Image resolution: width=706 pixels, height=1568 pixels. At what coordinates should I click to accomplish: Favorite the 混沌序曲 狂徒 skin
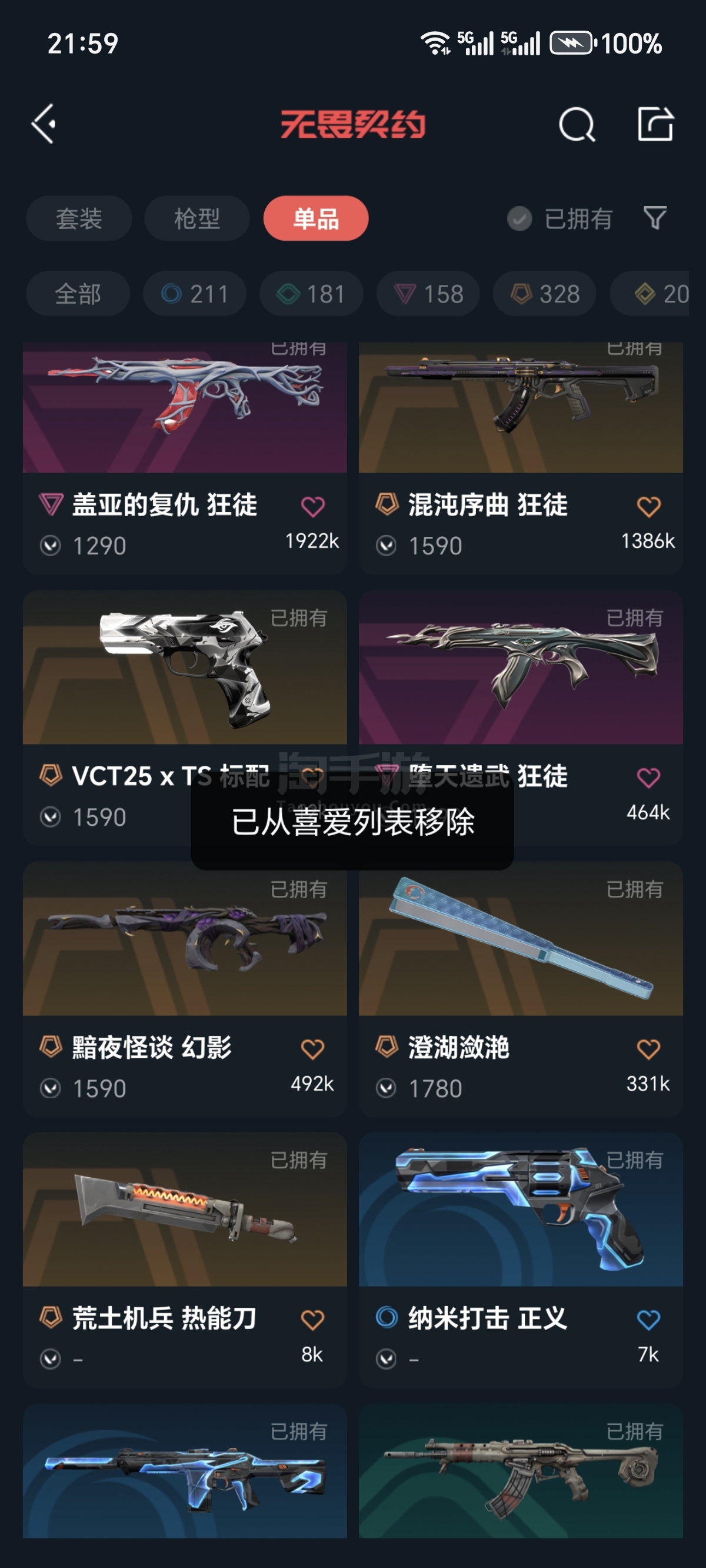point(648,506)
